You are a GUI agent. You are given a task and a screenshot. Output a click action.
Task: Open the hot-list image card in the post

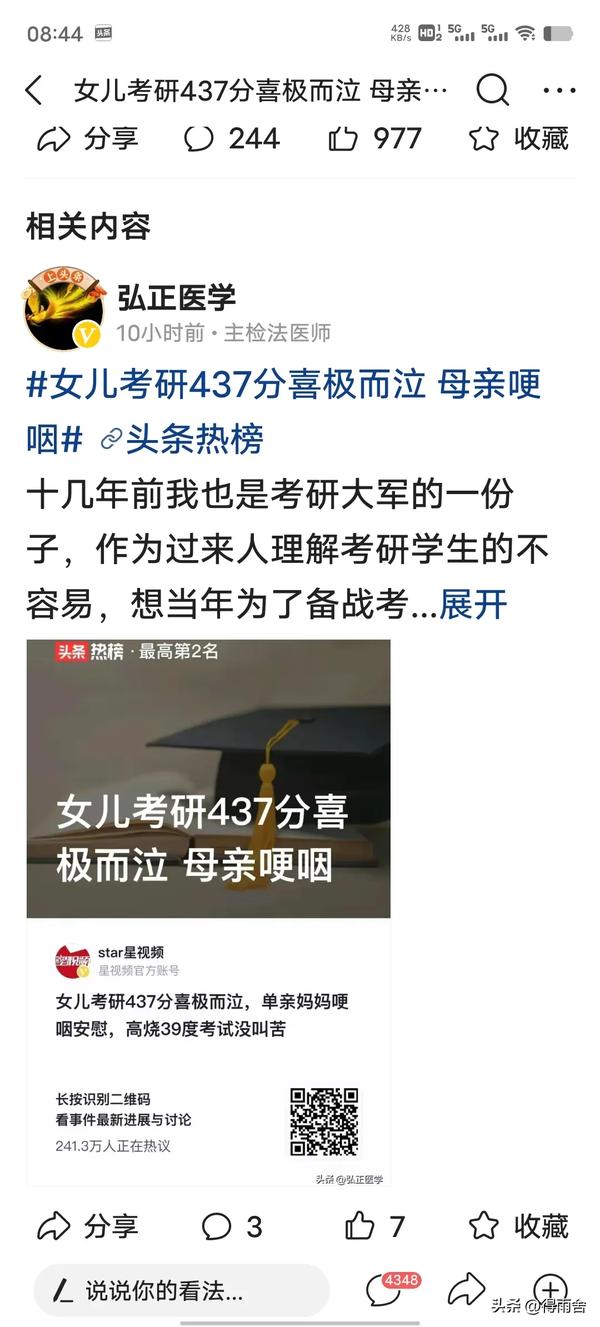pos(208,913)
